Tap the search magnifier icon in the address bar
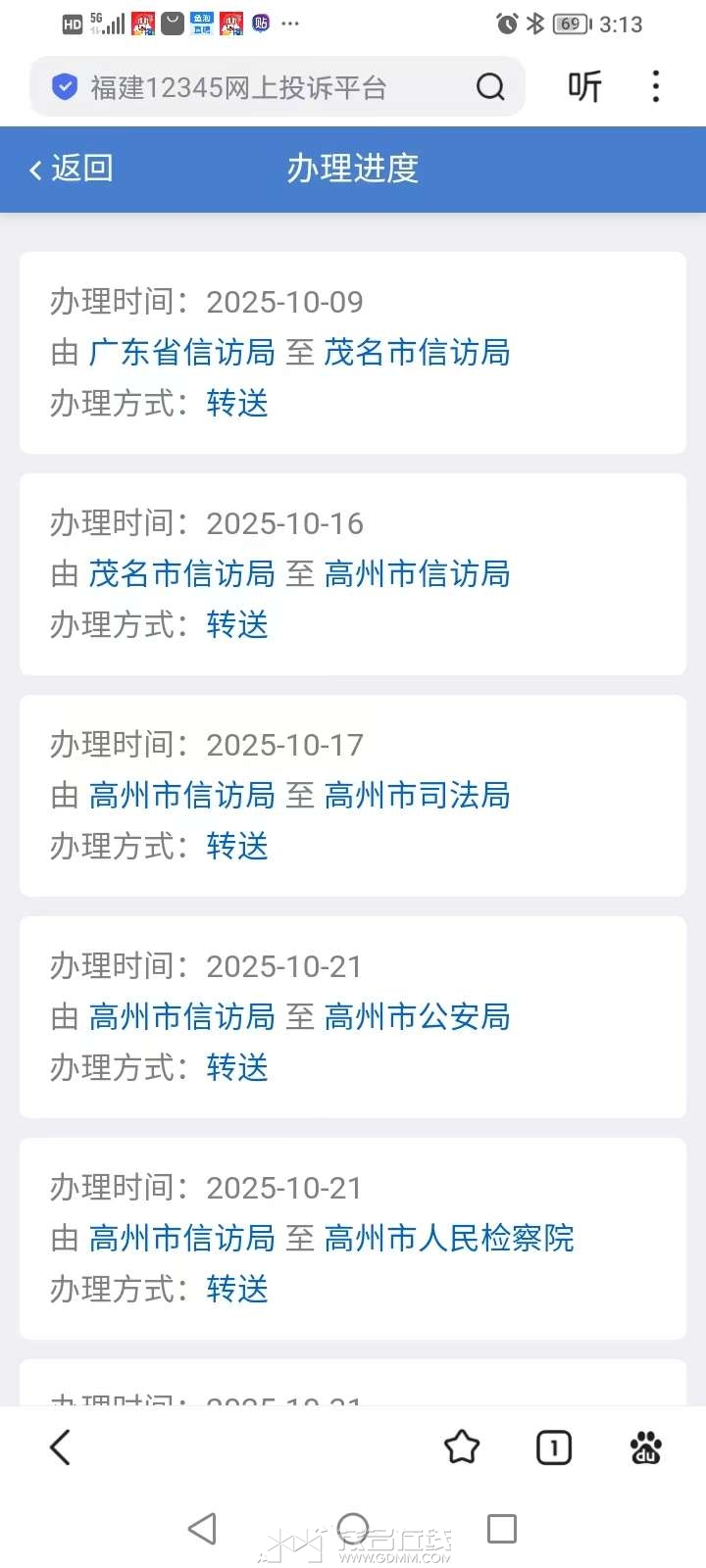 [490, 87]
